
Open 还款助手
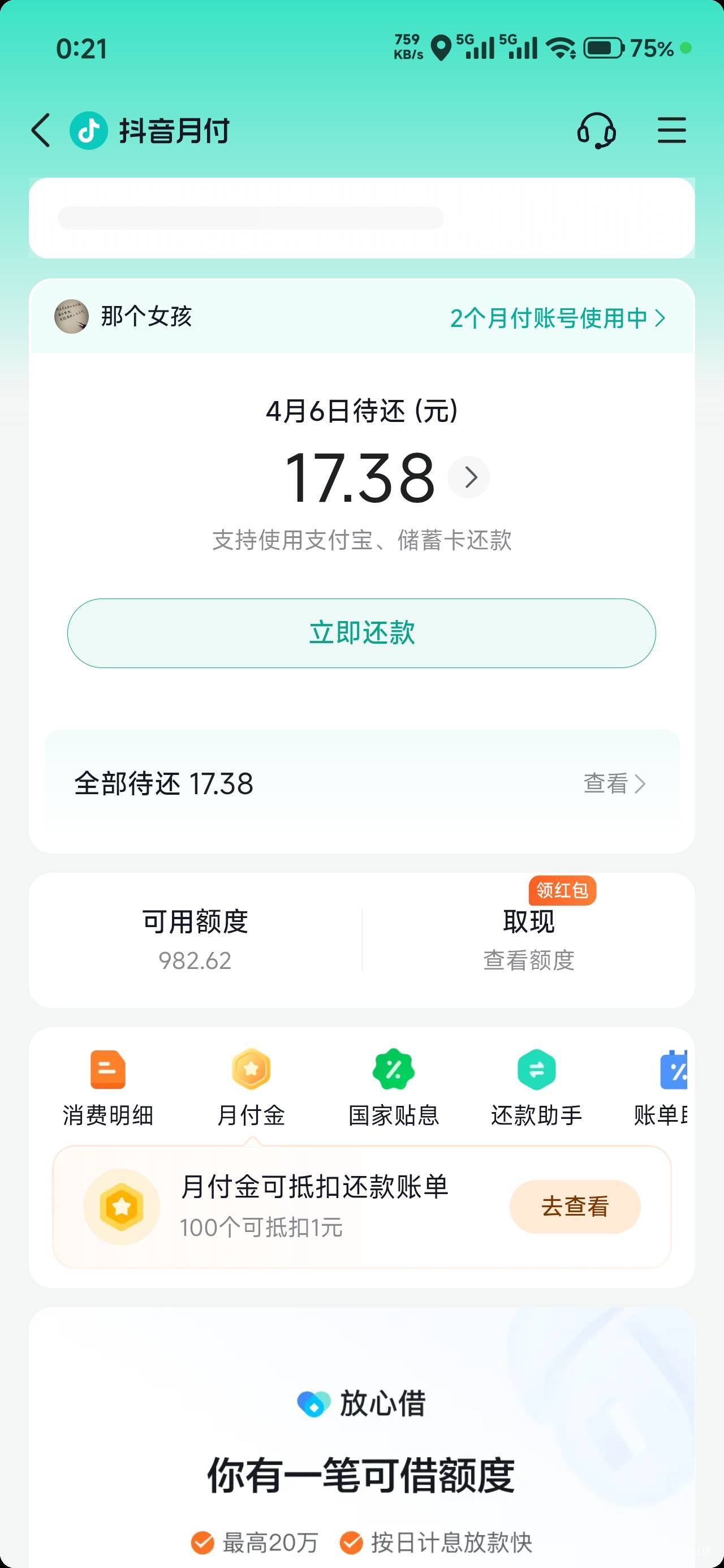coord(536,1087)
